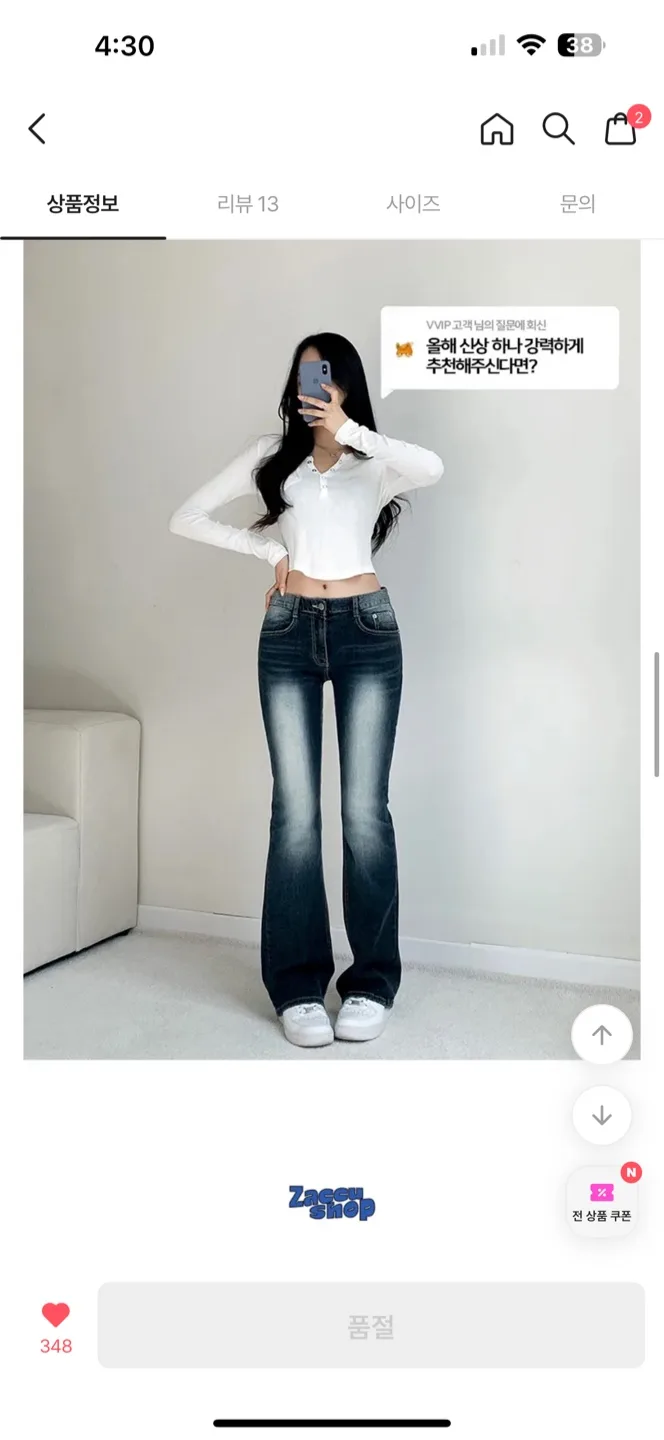Switch to the 문의 tab

click(x=578, y=204)
